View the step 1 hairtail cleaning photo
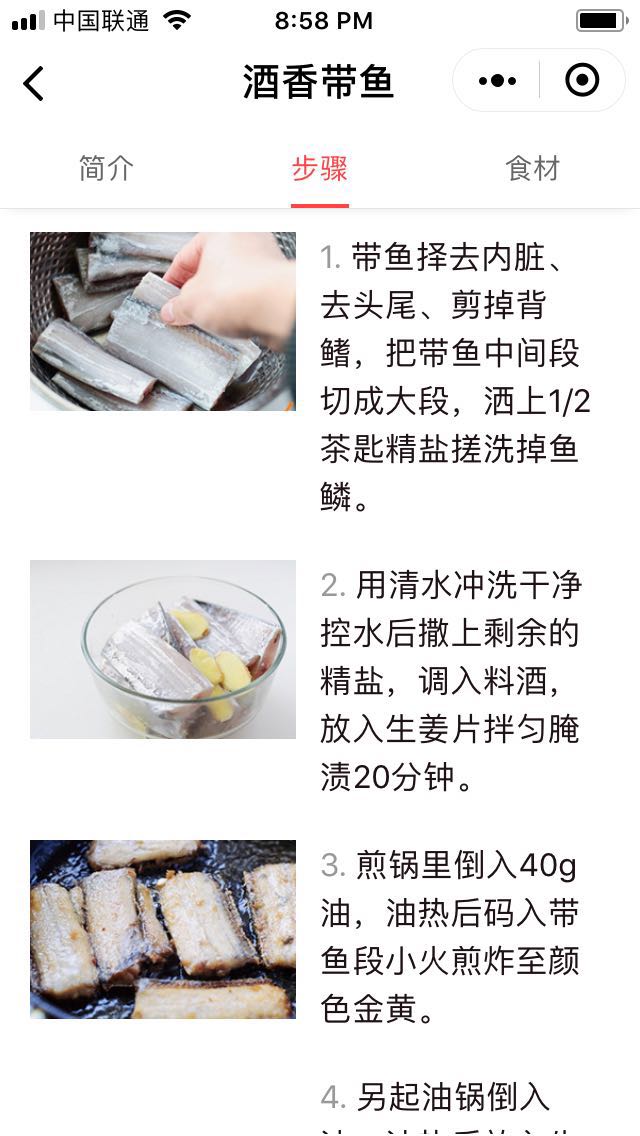This screenshot has width=640, height=1136. pos(163,321)
